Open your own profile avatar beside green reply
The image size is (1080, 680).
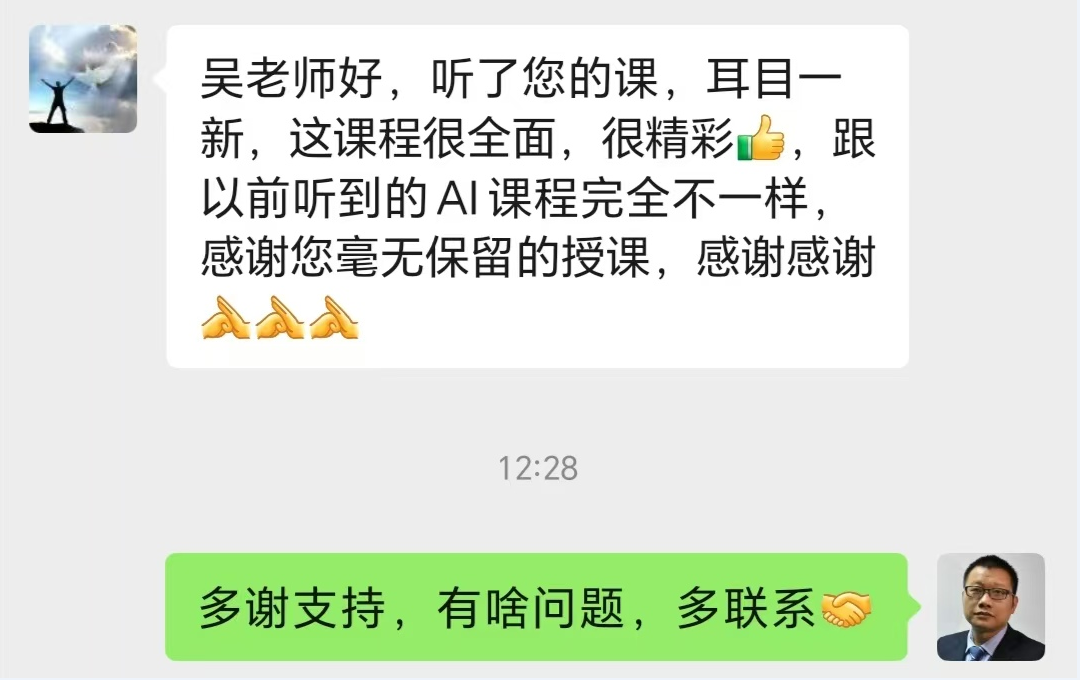point(990,607)
